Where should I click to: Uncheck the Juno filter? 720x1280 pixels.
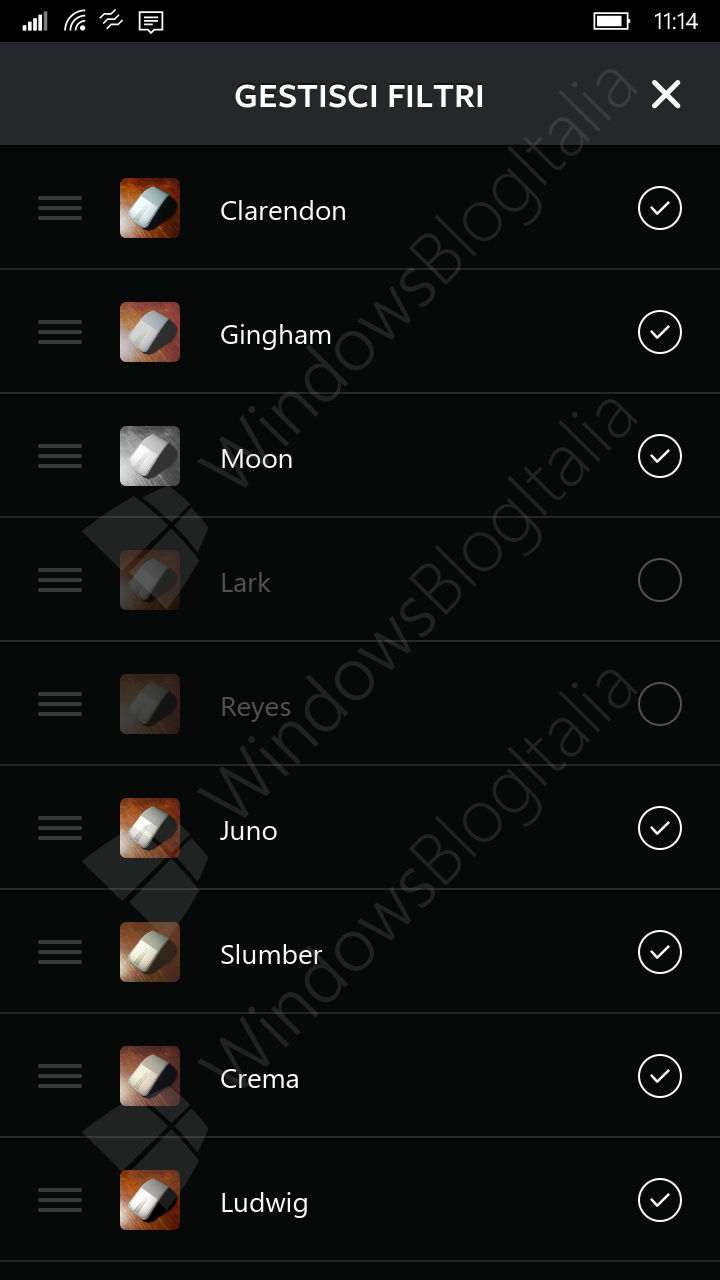660,828
